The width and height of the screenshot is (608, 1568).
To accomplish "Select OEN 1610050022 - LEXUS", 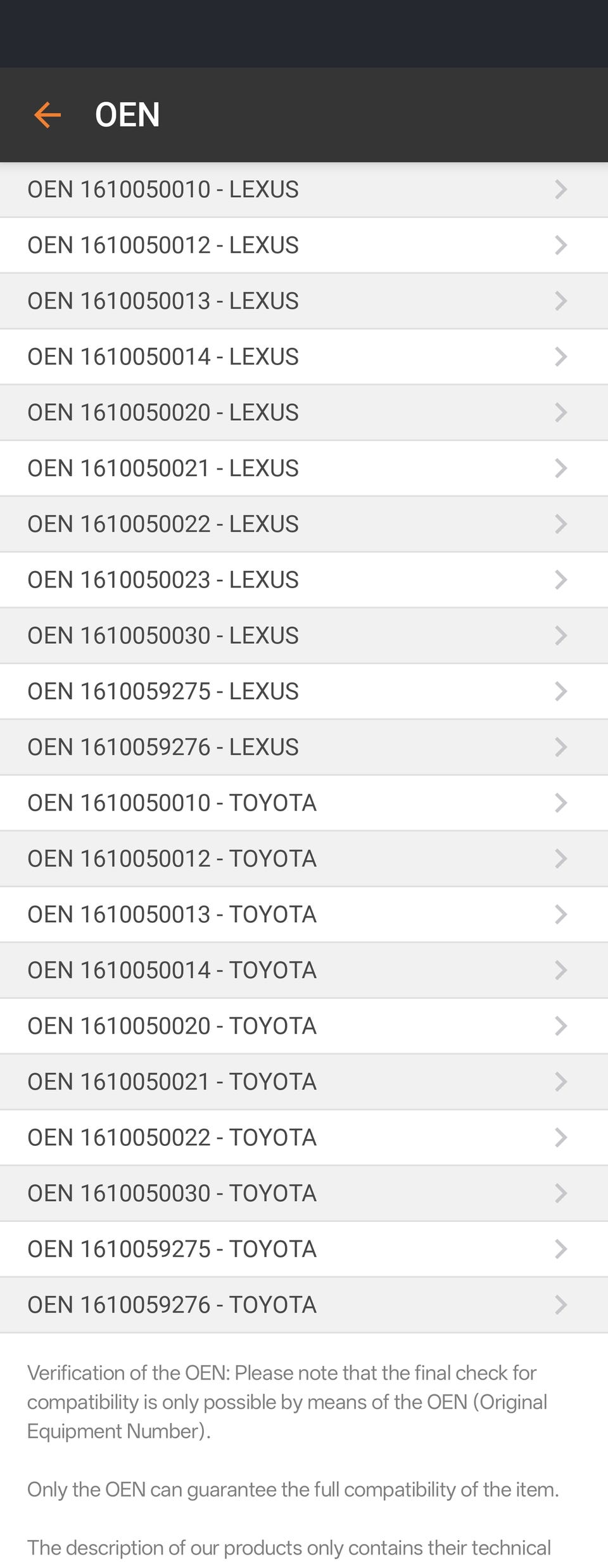I will (304, 524).
